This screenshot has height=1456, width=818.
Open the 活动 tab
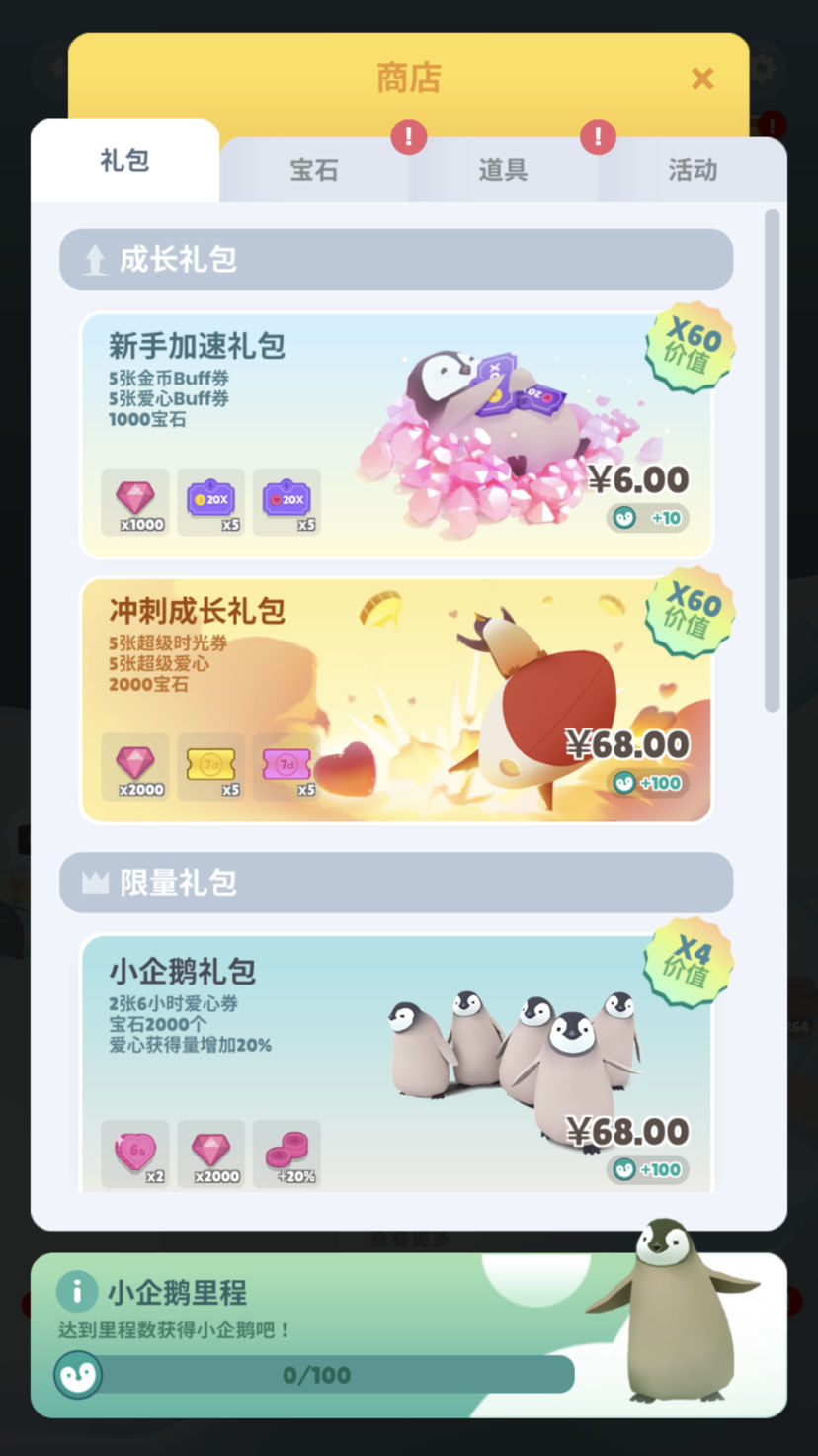[692, 170]
